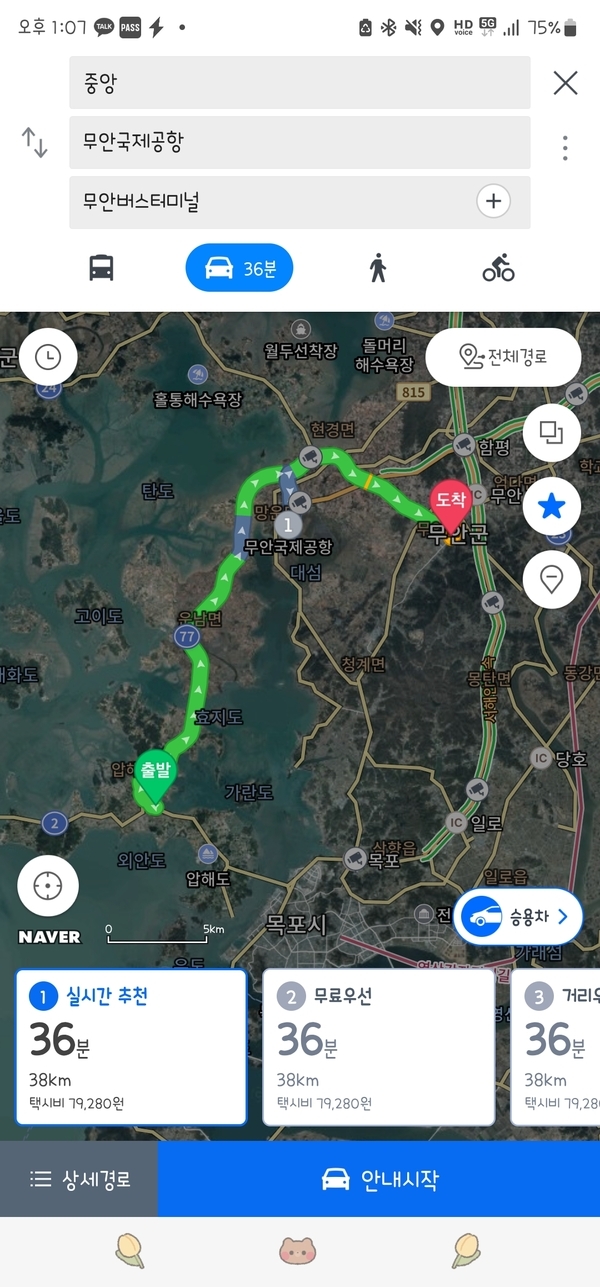Switch to the walking directions tab
The height and width of the screenshot is (1287, 600).
click(x=378, y=268)
